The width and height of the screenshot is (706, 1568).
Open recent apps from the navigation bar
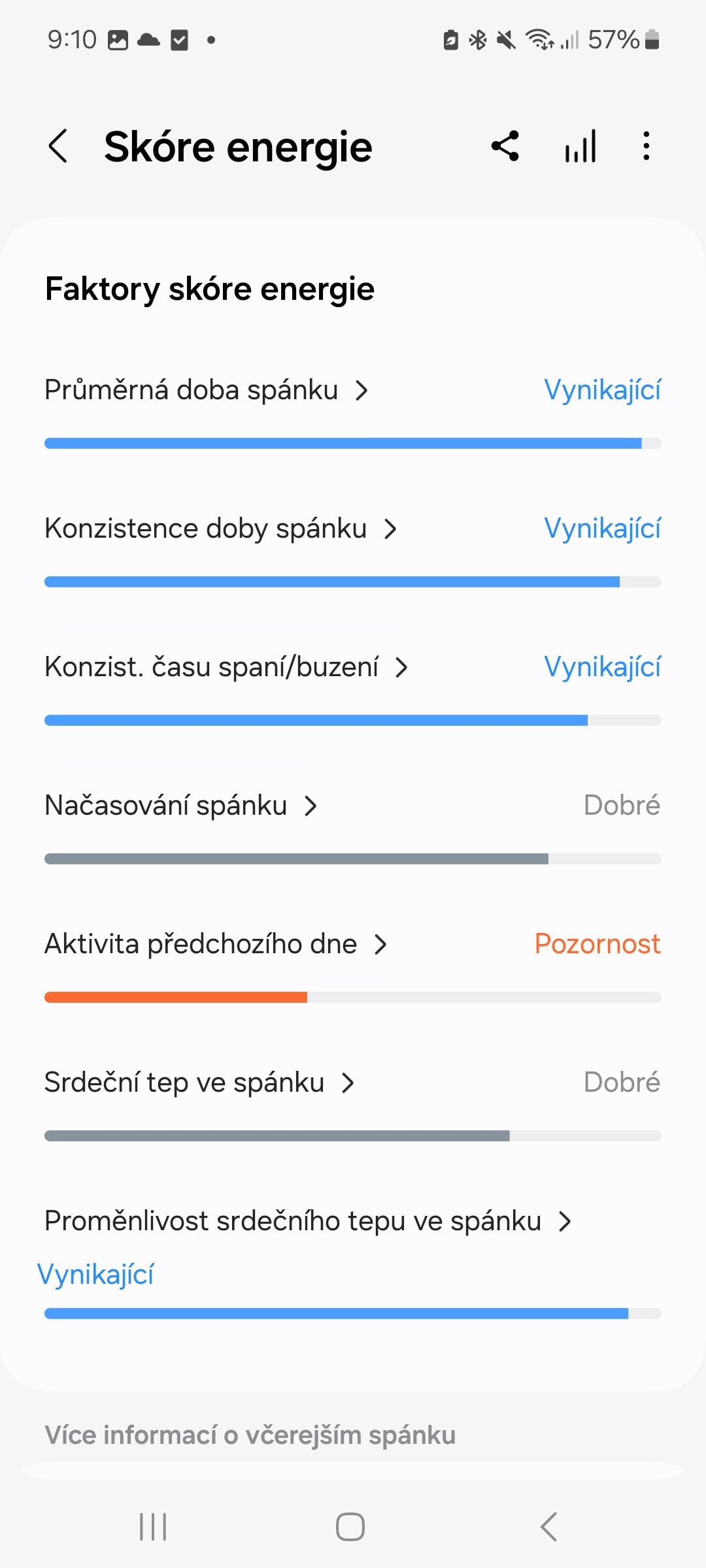pos(153,1527)
